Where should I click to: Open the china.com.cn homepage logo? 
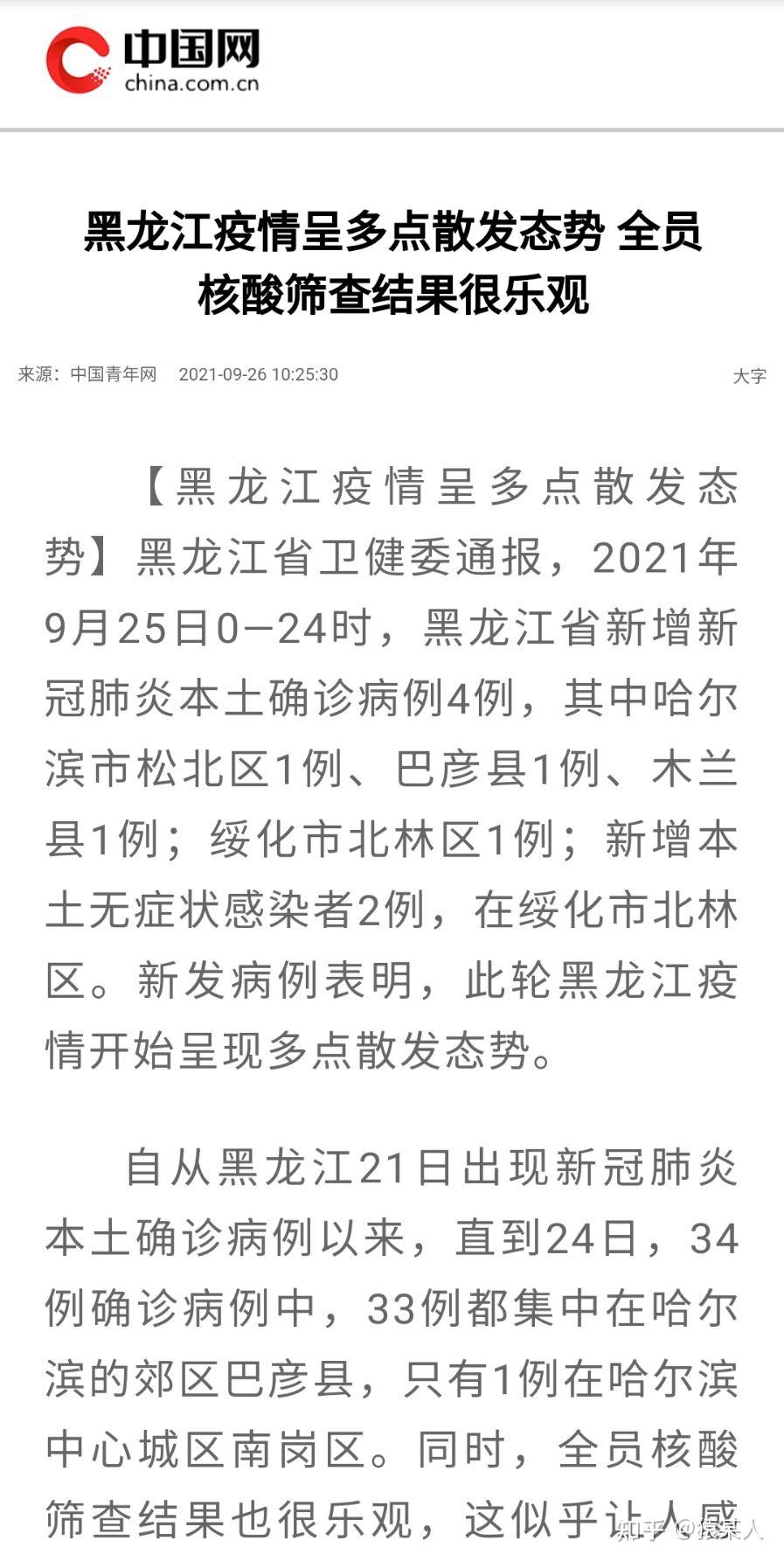(154, 59)
